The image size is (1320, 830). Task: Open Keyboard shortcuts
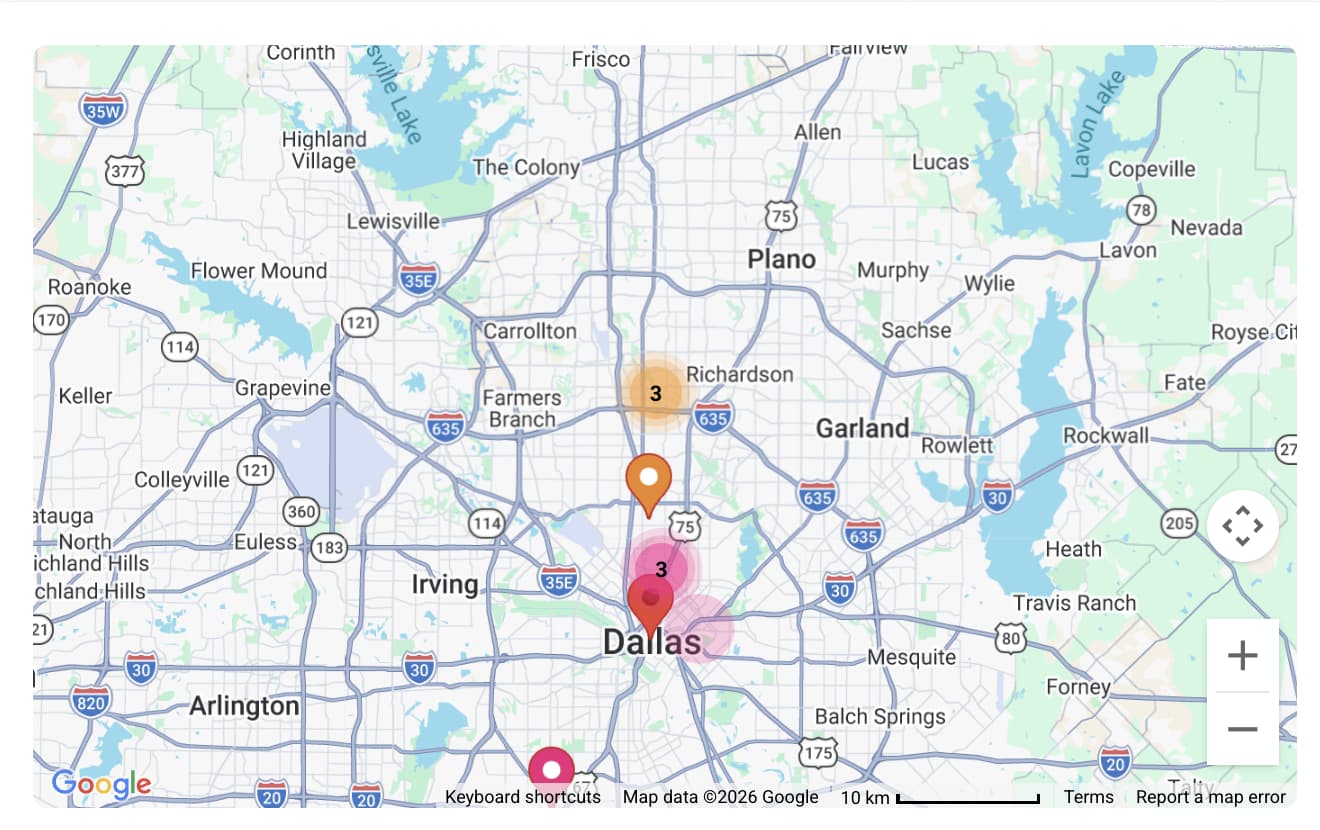pos(523,797)
